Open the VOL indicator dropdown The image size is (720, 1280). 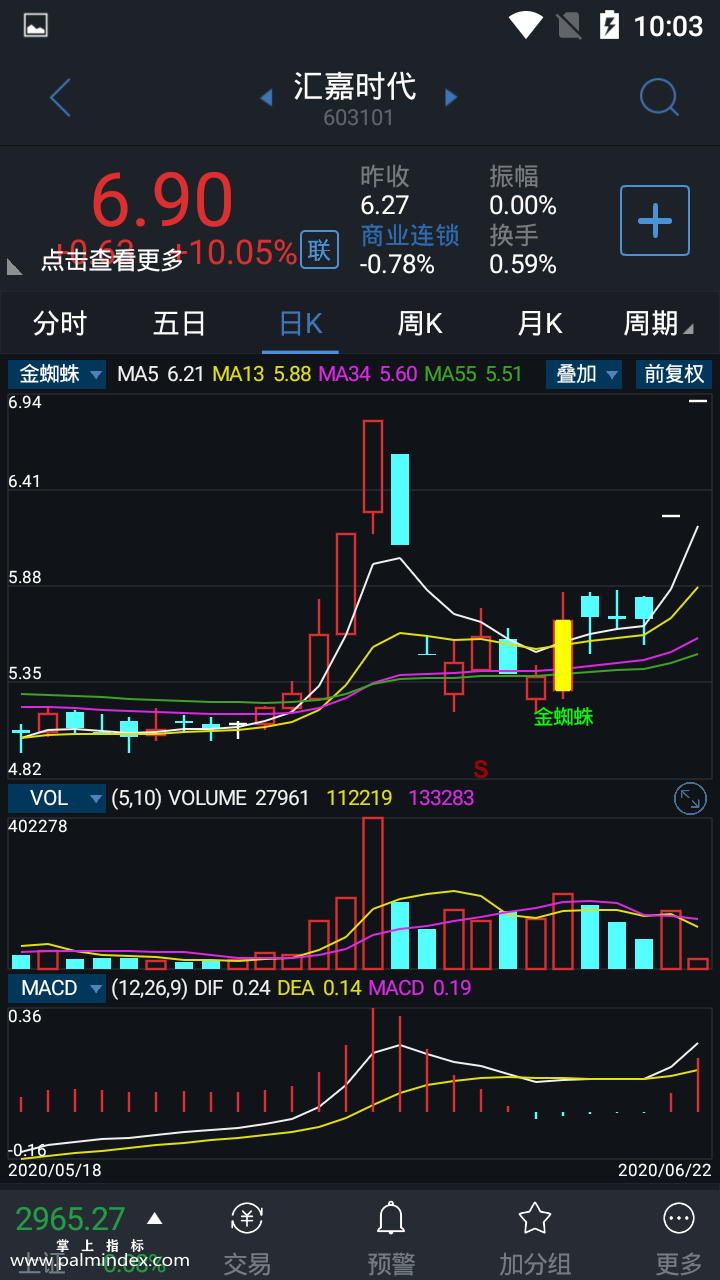57,798
